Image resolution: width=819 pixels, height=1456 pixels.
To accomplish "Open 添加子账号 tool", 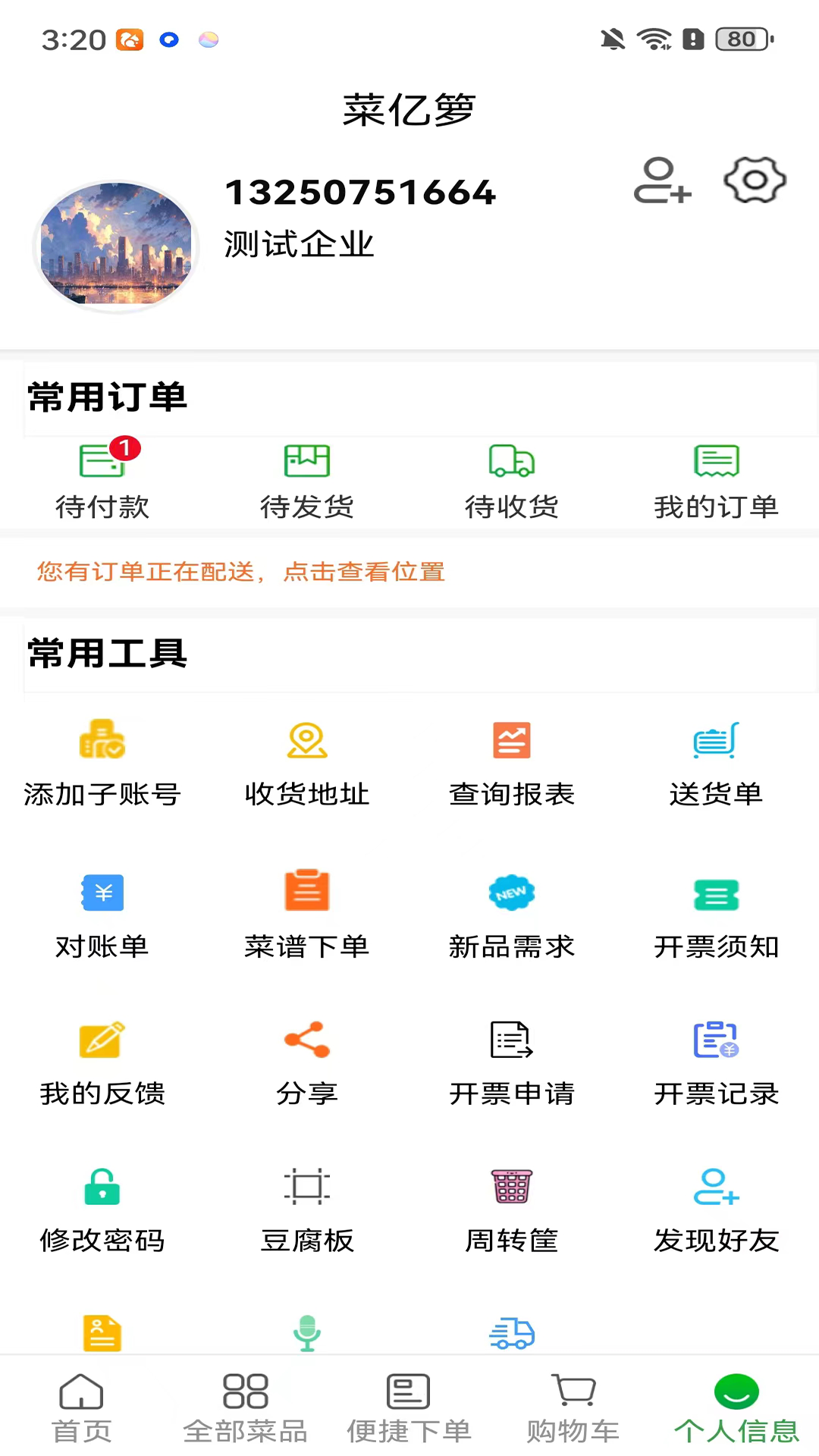I will click(x=102, y=762).
